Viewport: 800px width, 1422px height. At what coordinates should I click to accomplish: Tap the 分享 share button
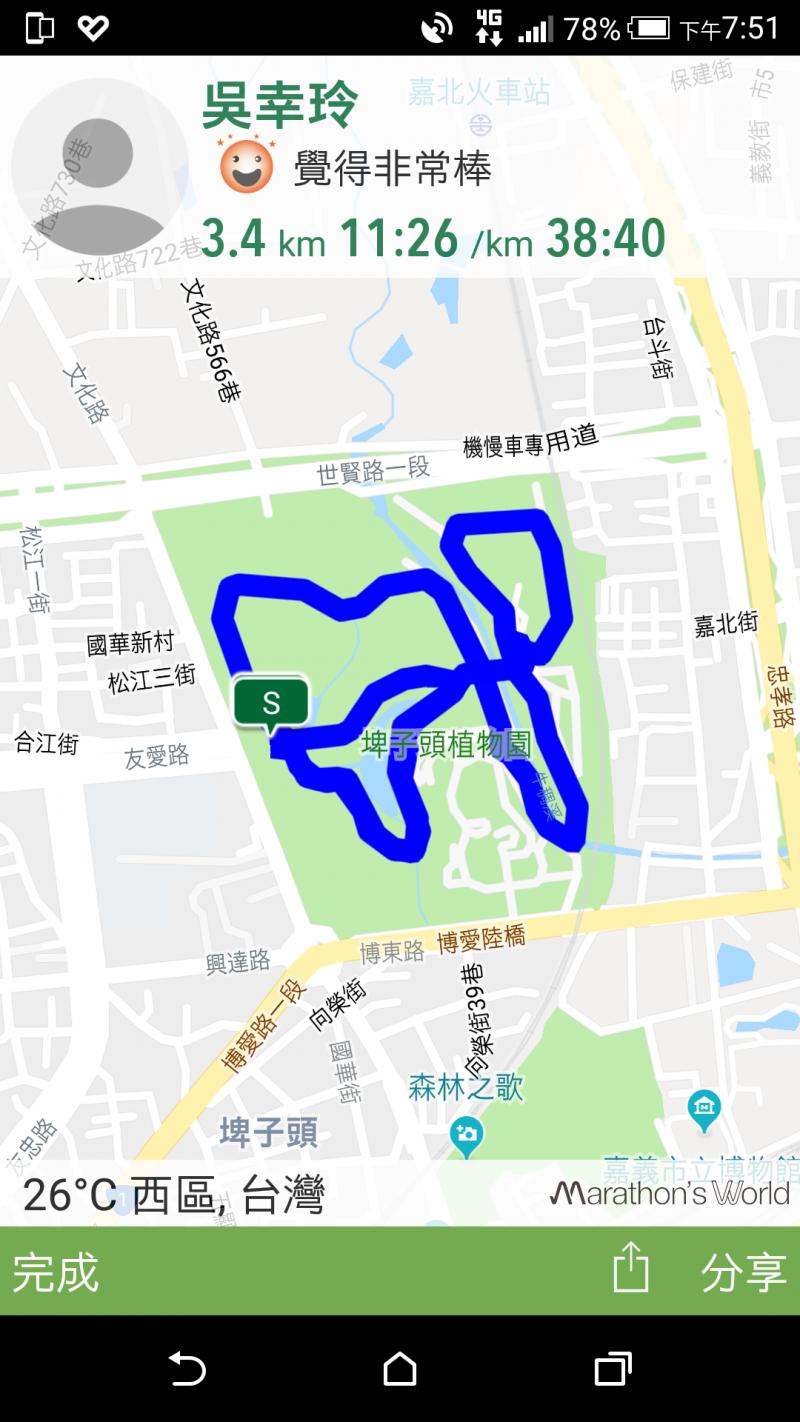pyautogui.click(x=743, y=1272)
